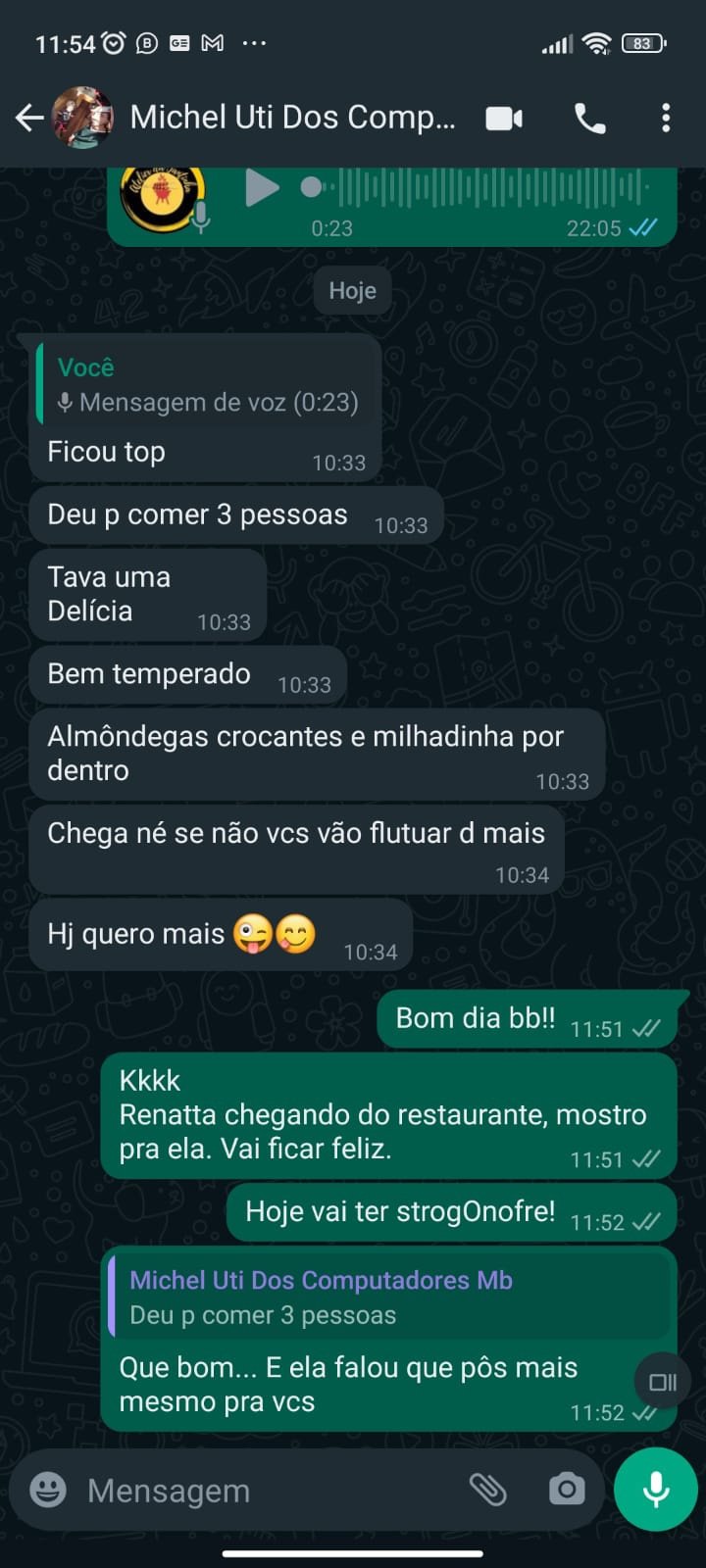
Task: Play the 0:23 voice message
Action: click(x=261, y=187)
